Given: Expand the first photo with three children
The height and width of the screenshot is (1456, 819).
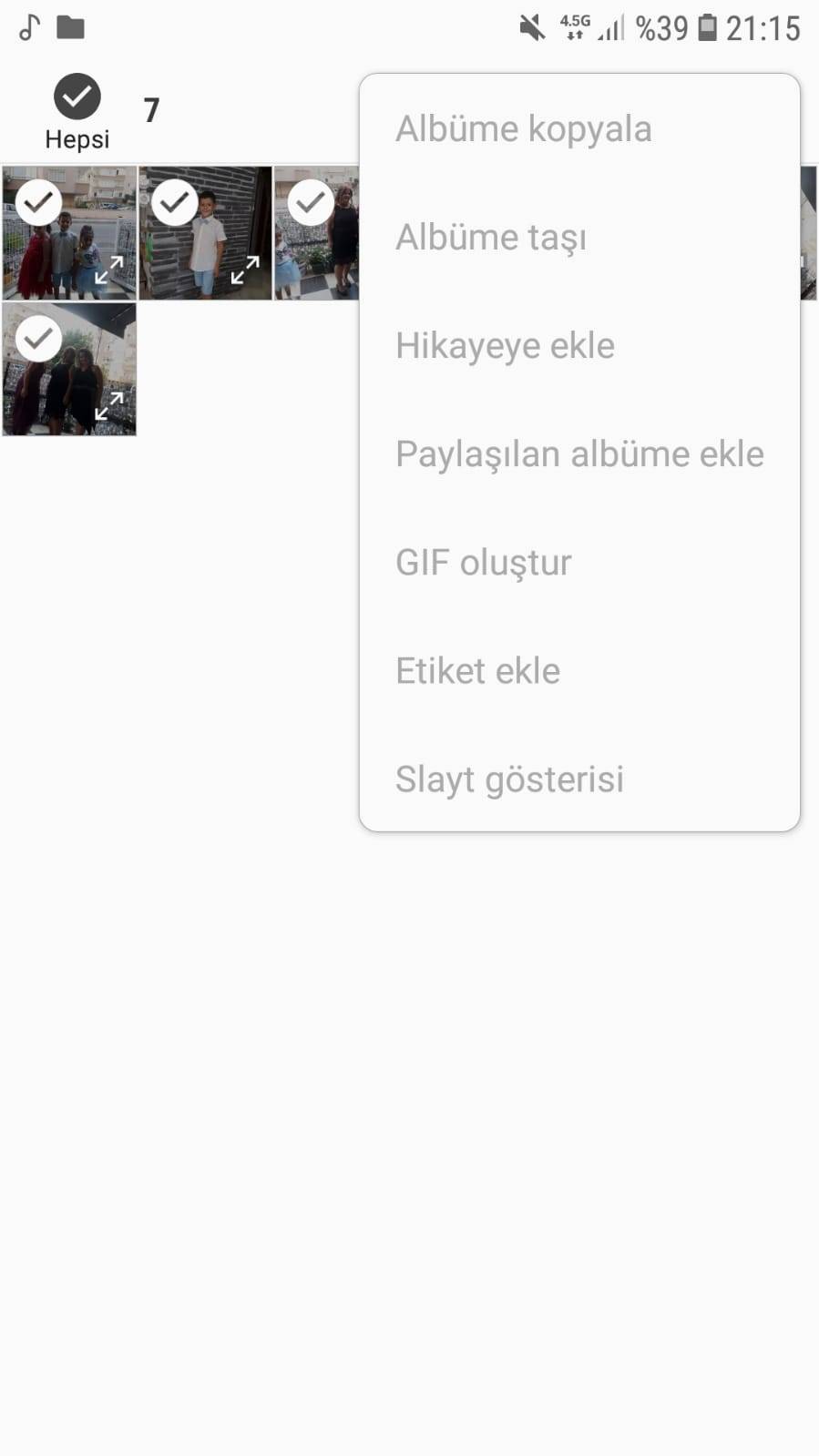Looking at the screenshot, I should [x=109, y=270].
